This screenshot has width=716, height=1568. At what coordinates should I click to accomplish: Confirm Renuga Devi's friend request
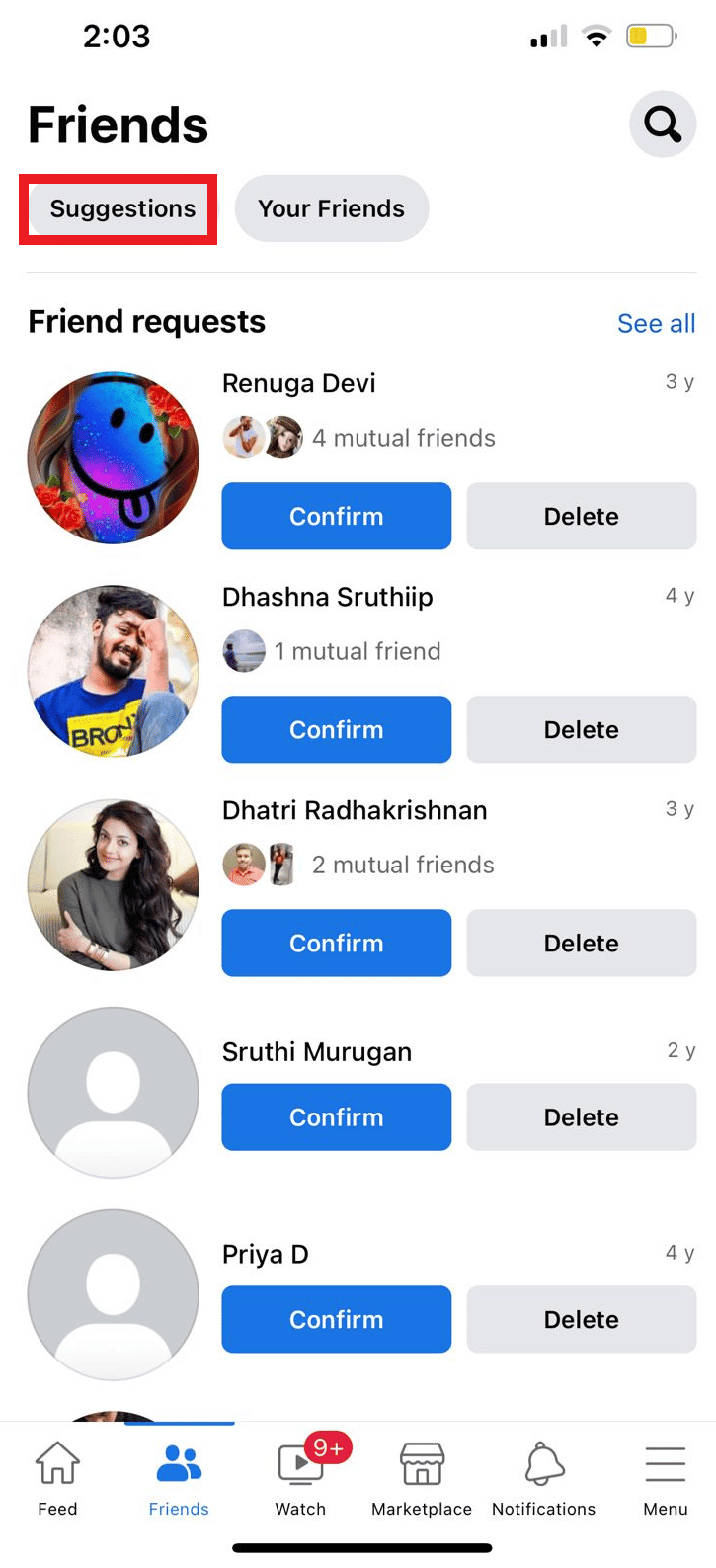tap(337, 516)
